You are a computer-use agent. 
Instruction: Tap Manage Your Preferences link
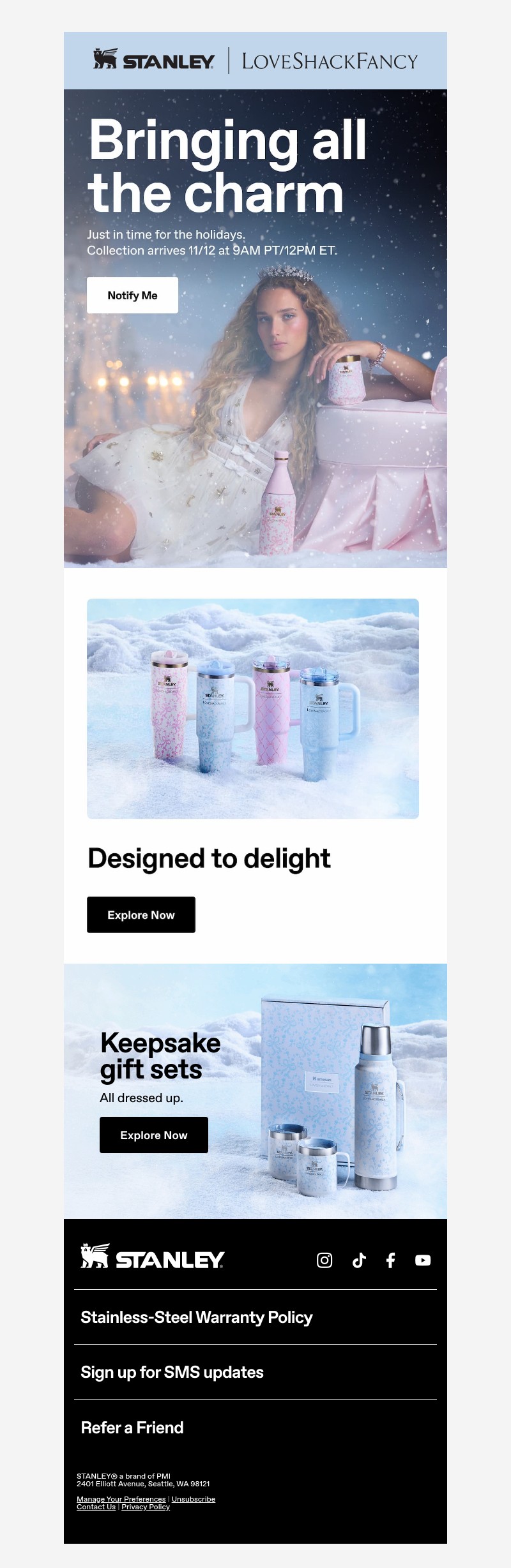[121, 1499]
